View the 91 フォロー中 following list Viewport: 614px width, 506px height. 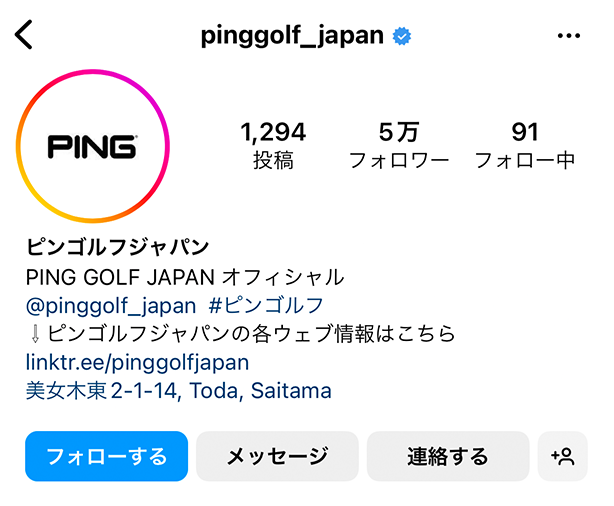tap(524, 145)
